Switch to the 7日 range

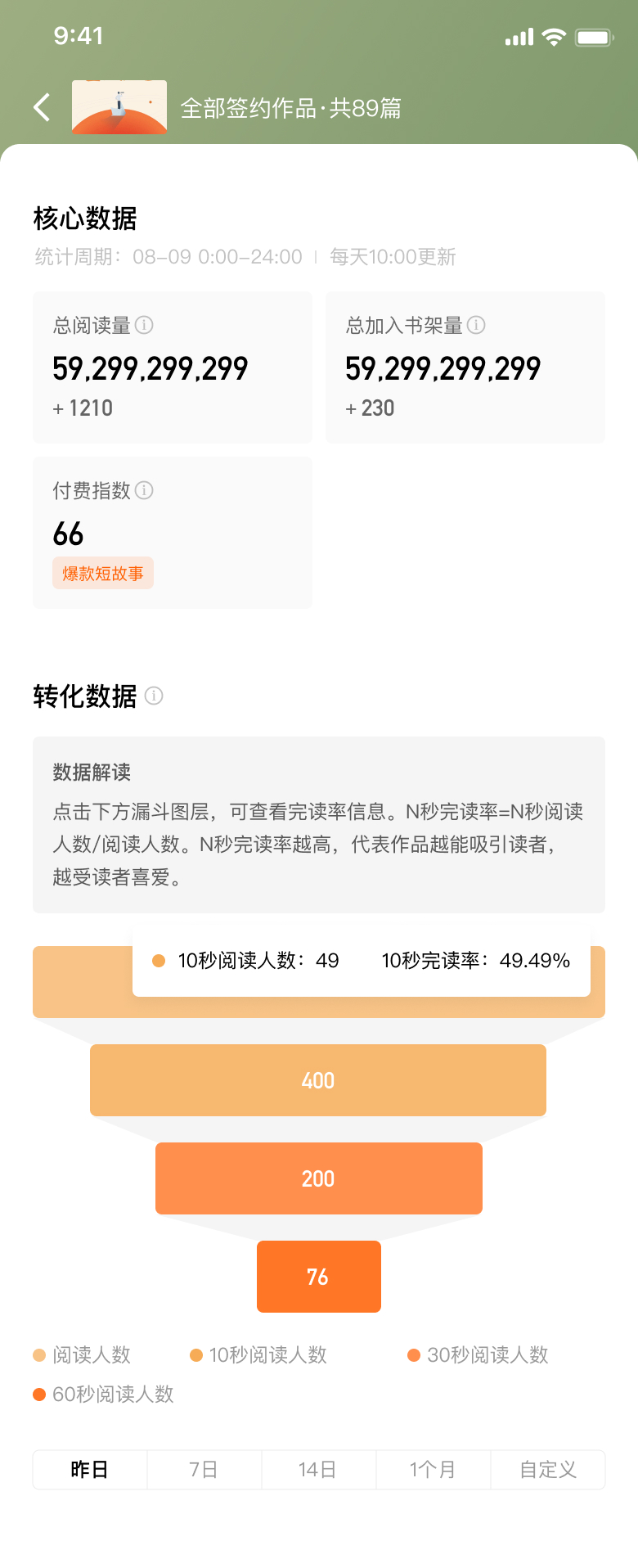point(204,1470)
